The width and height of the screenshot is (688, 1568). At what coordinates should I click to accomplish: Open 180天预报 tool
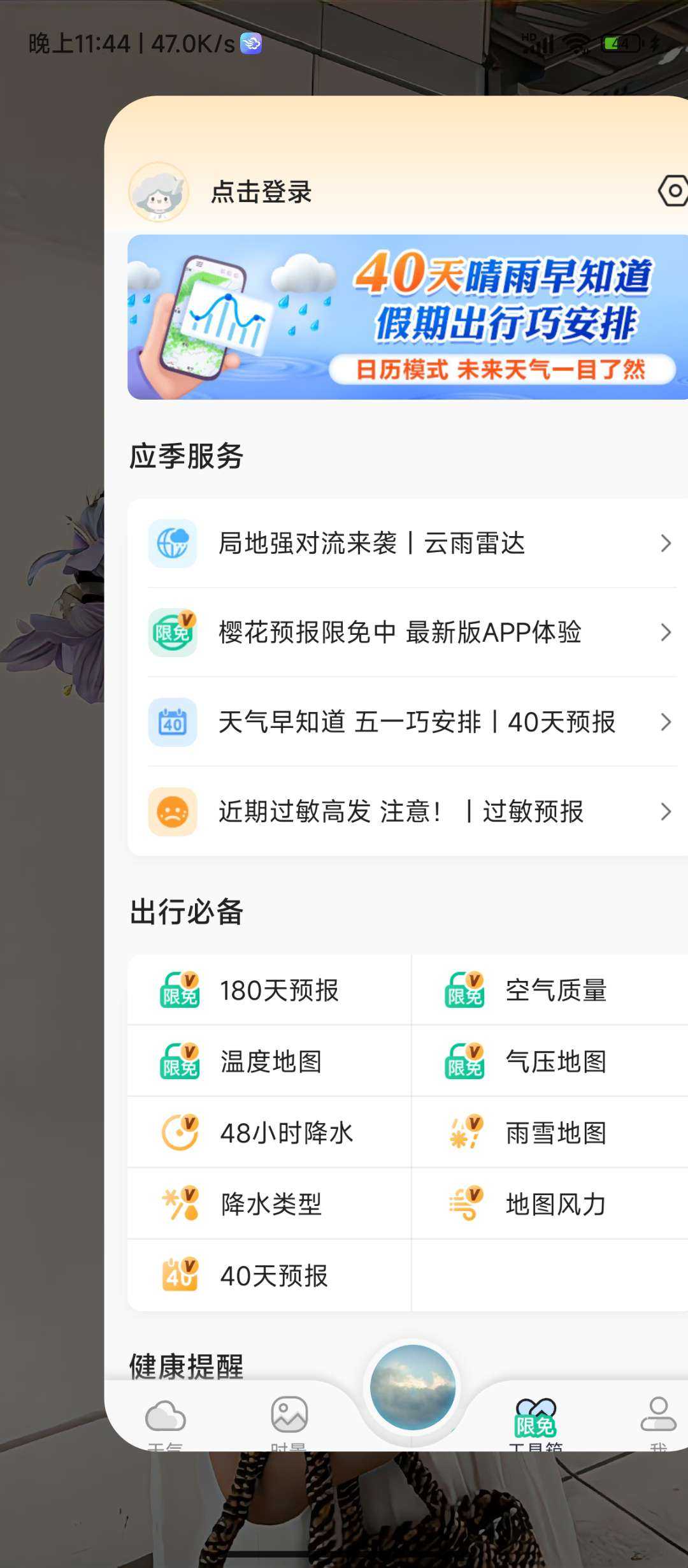pyautogui.click(x=269, y=991)
